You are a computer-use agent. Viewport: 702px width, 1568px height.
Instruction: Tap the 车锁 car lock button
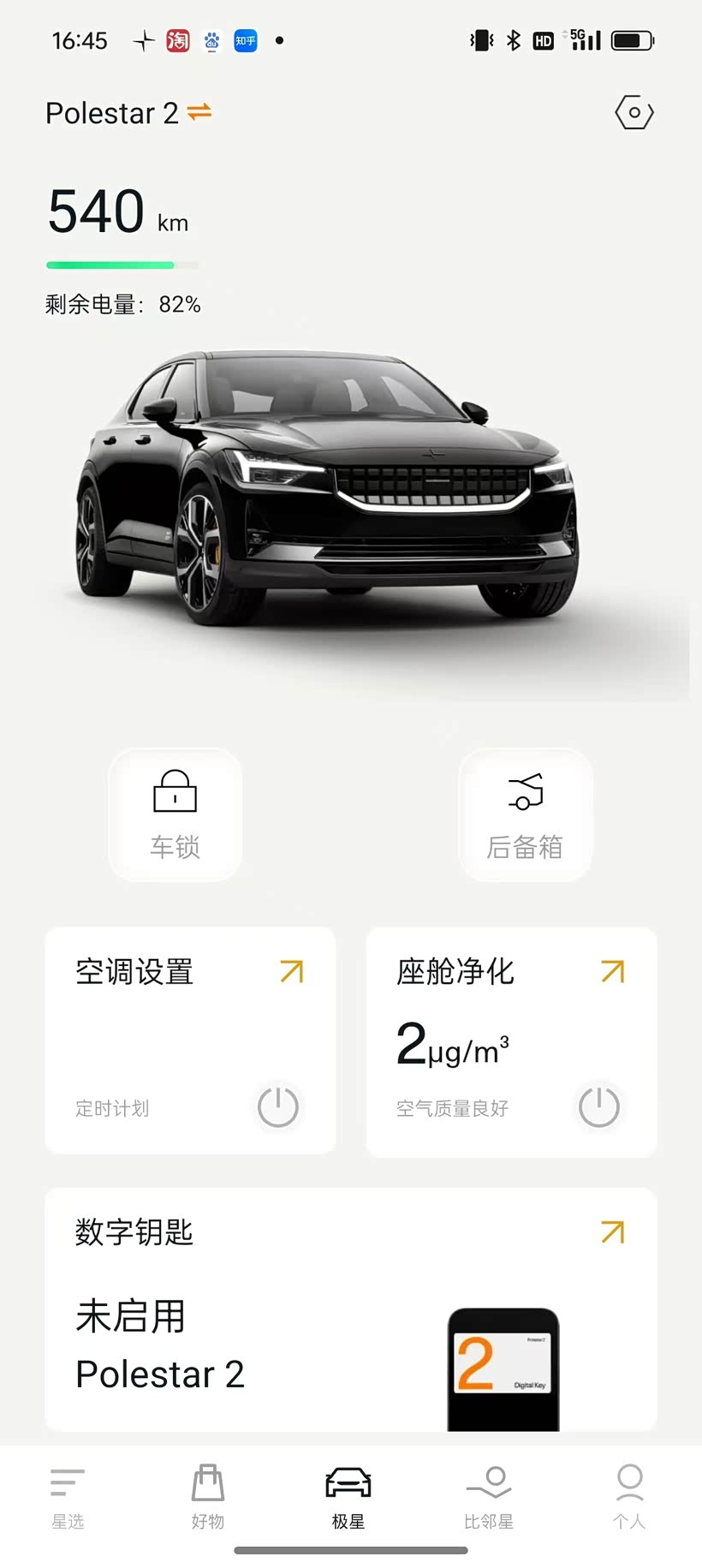(175, 814)
